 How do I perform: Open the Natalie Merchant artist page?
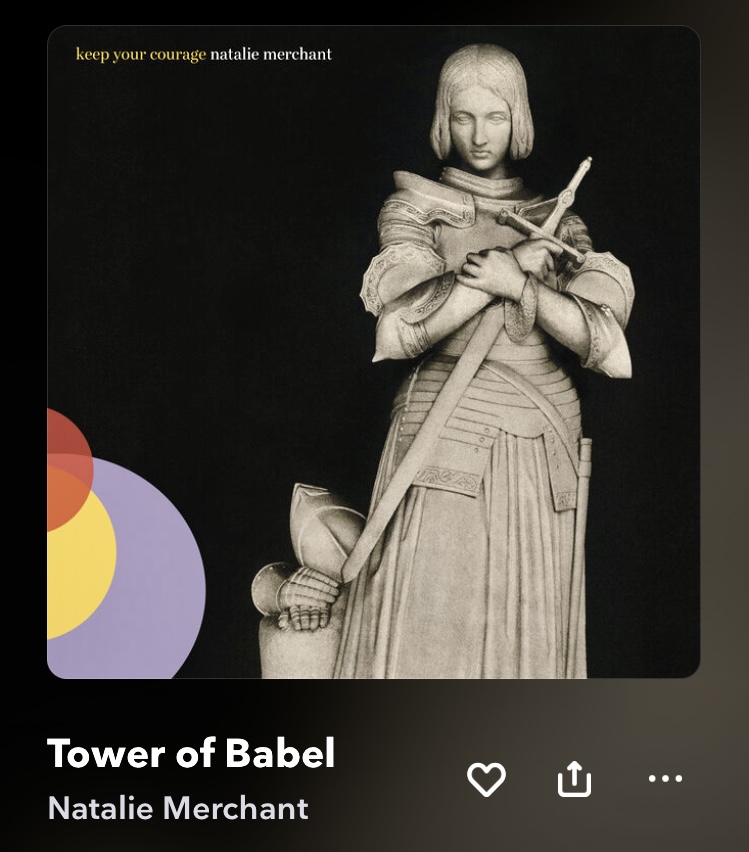click(x=178, y=808)
